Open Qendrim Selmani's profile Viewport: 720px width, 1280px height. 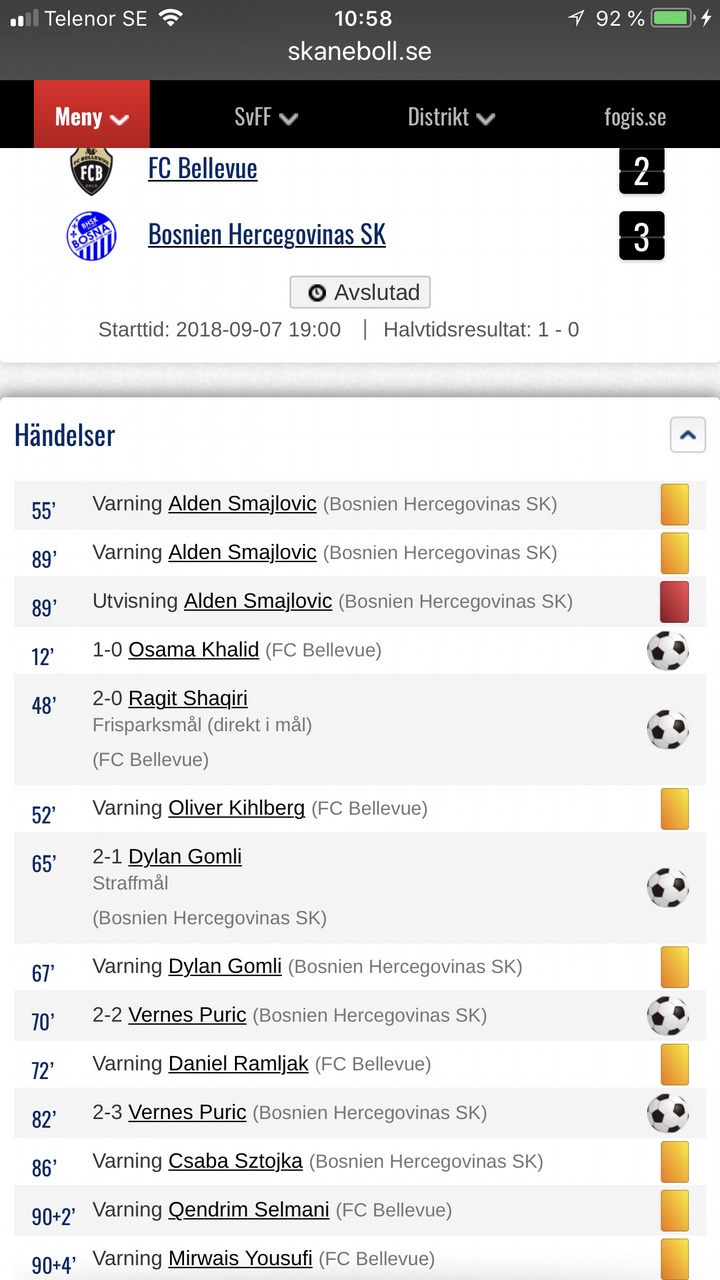(249, 1210)
